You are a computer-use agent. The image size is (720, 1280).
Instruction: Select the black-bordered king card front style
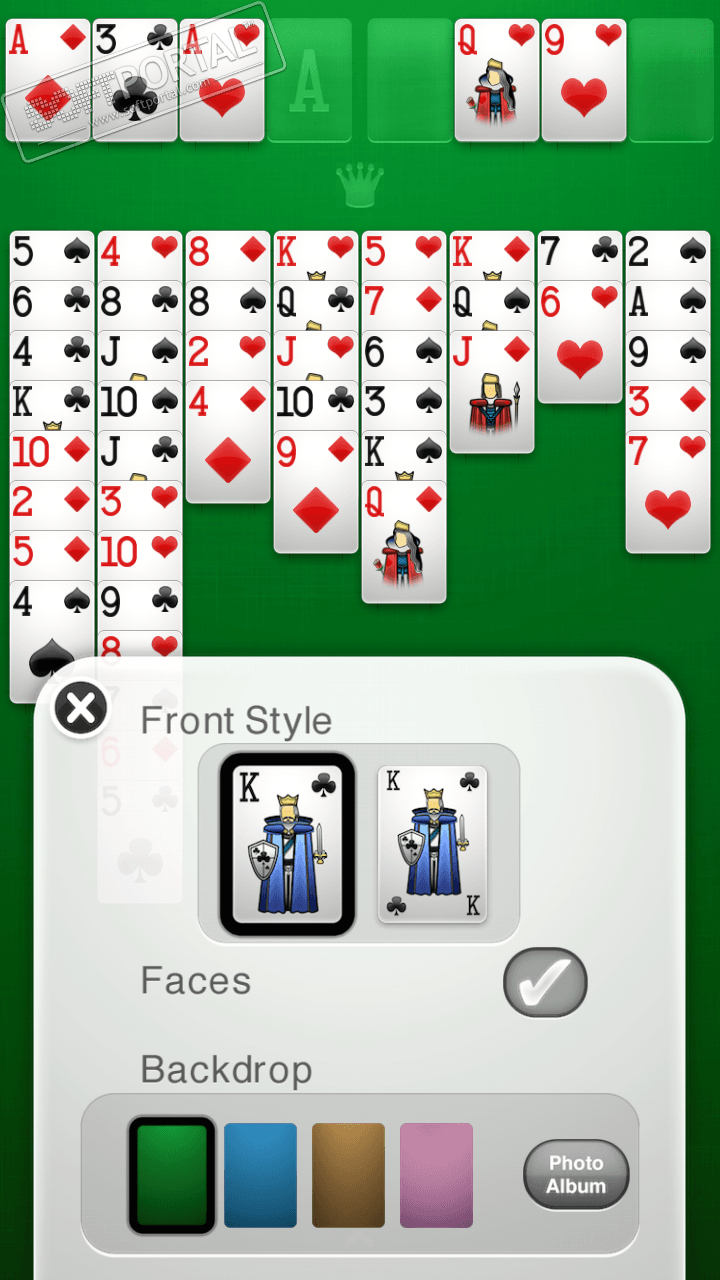[288, 844]
